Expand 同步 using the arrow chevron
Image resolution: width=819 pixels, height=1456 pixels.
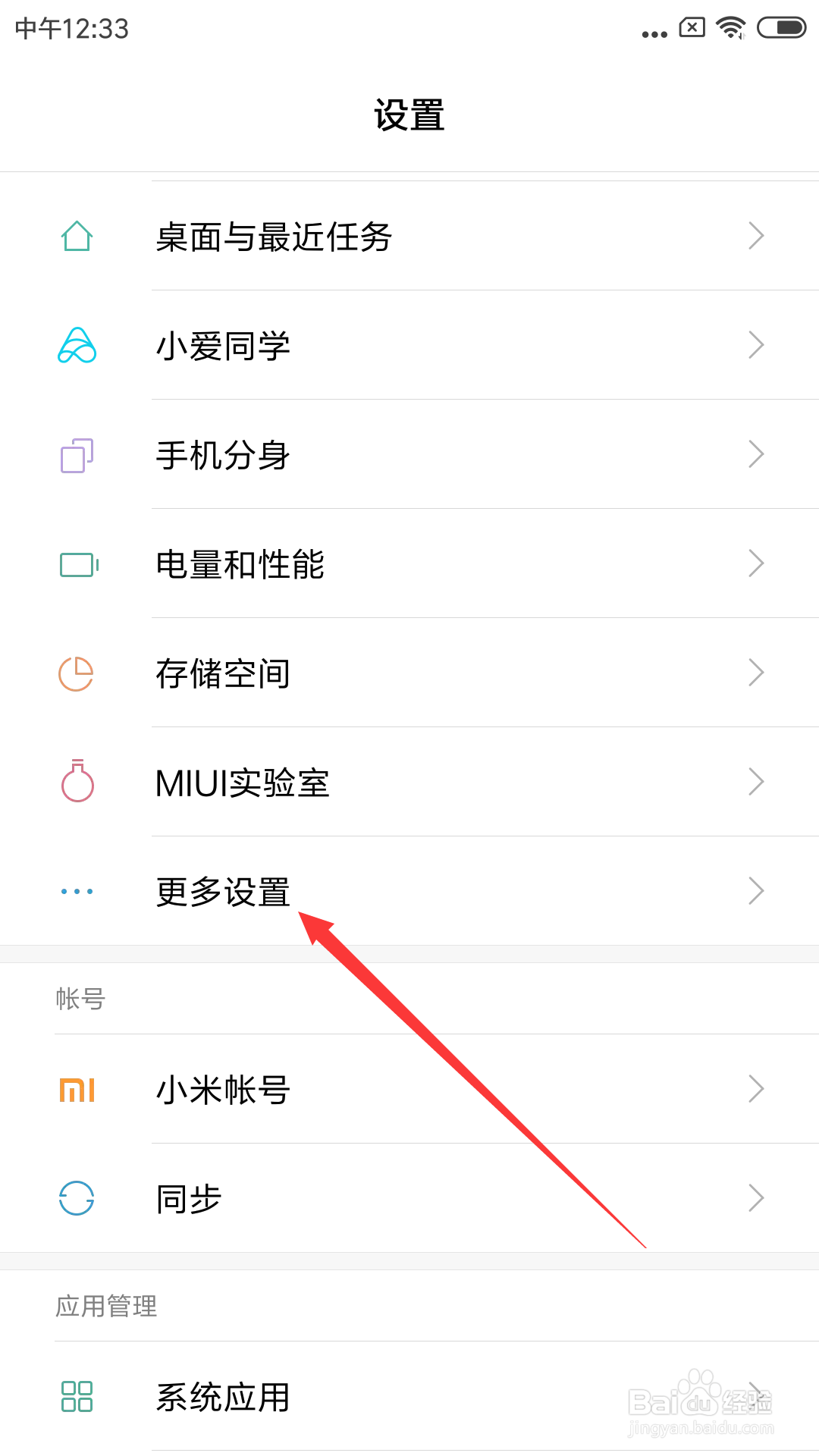coord(755,1198)
